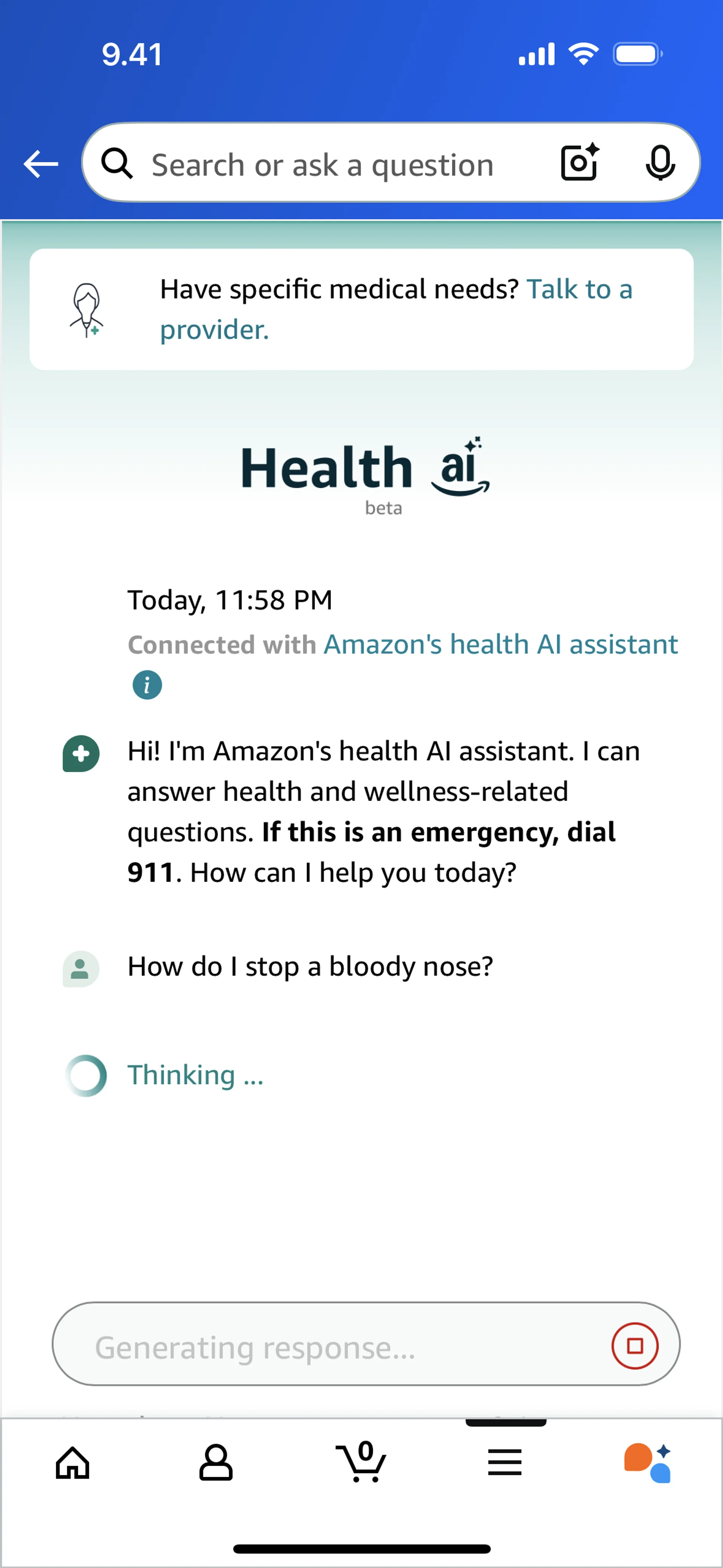The image size is (723, 1568).
Task: Stop generating the response
Action: [x=634, y=1346]
